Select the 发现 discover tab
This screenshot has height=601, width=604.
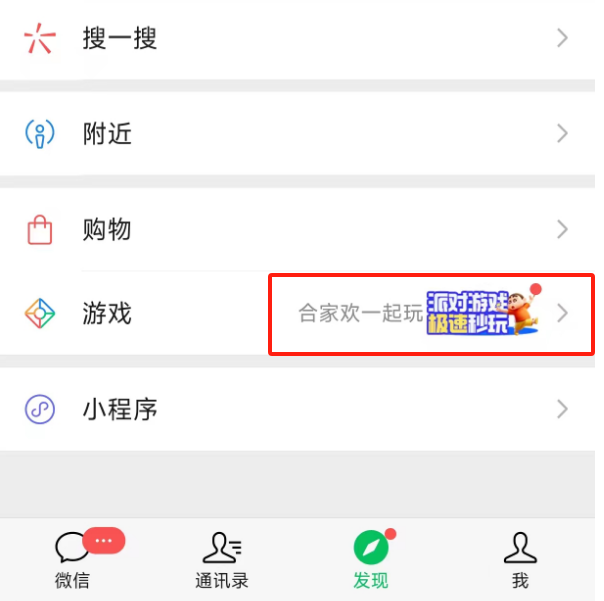pyautogui.click(x=370, y=560)
